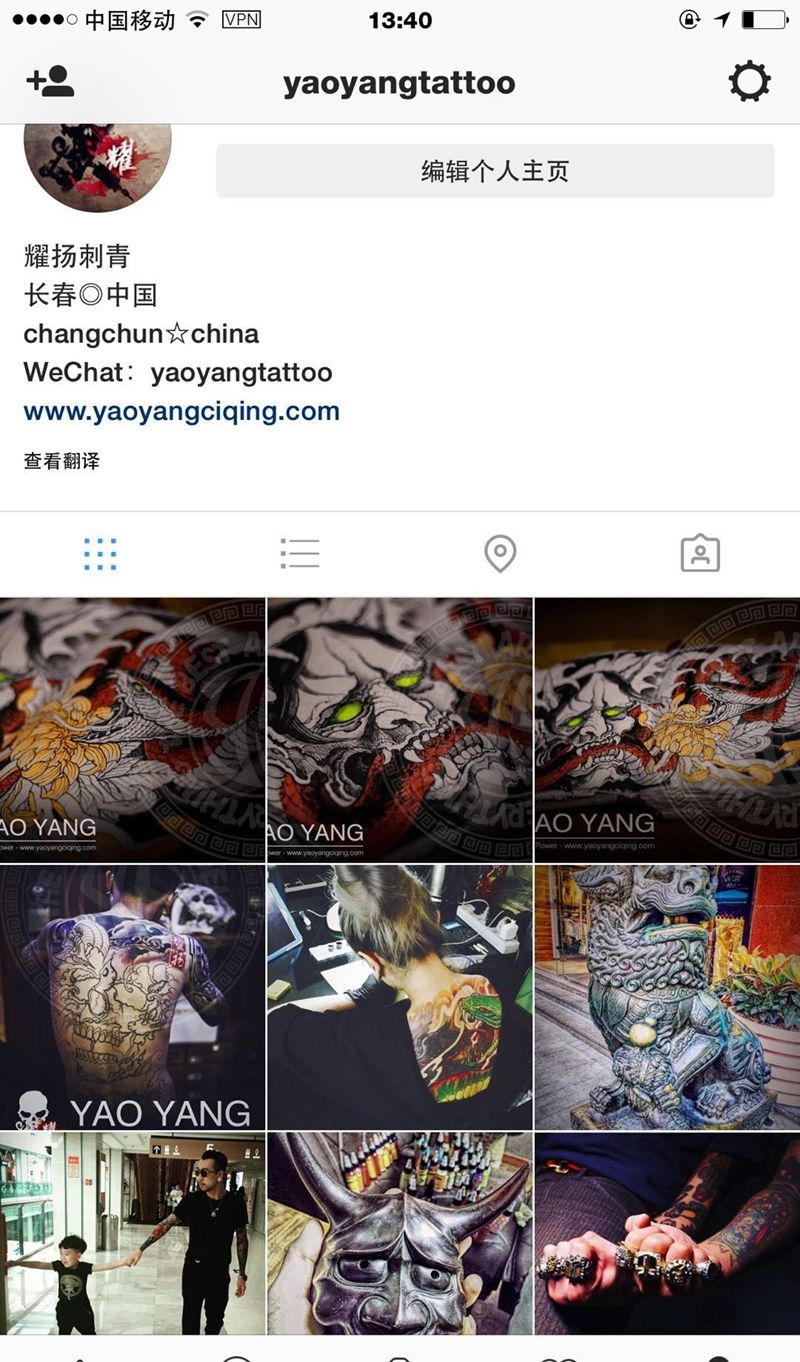
Task: Open the back tattoo outline post with YAO YANG text
Action: [x=132, y=997]
